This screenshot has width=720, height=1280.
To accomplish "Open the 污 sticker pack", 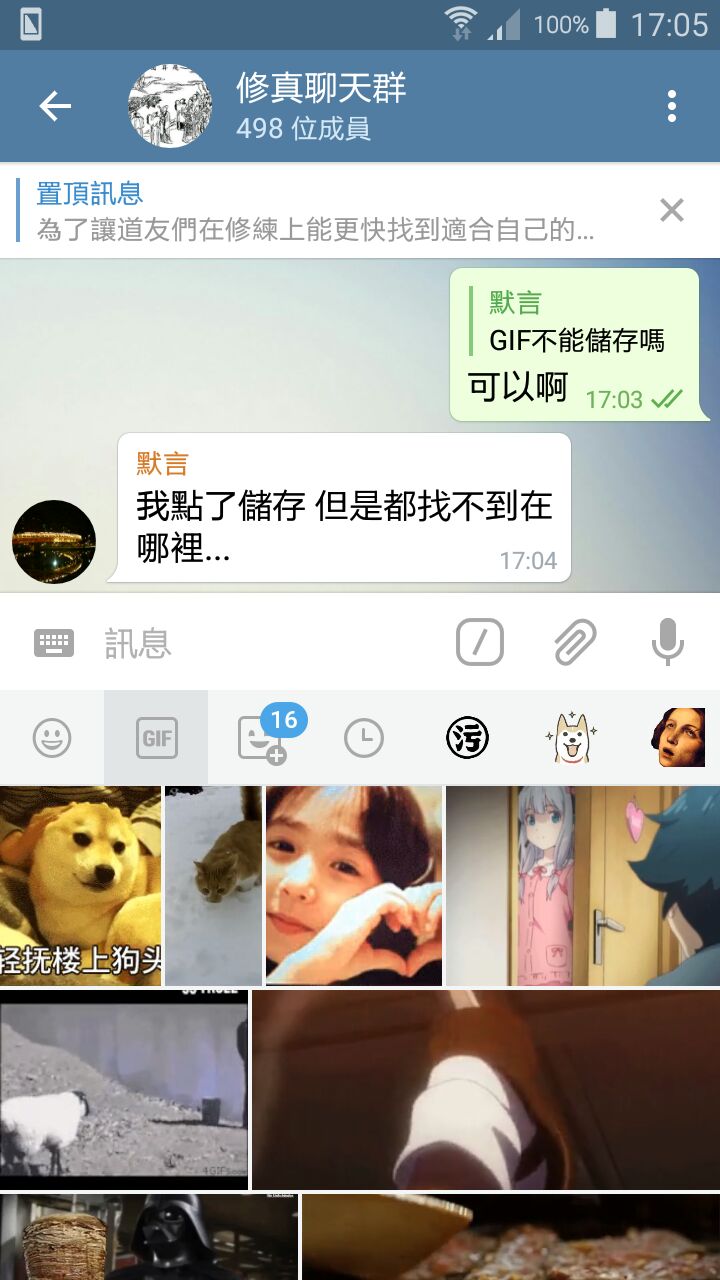I will pos(467,739).
